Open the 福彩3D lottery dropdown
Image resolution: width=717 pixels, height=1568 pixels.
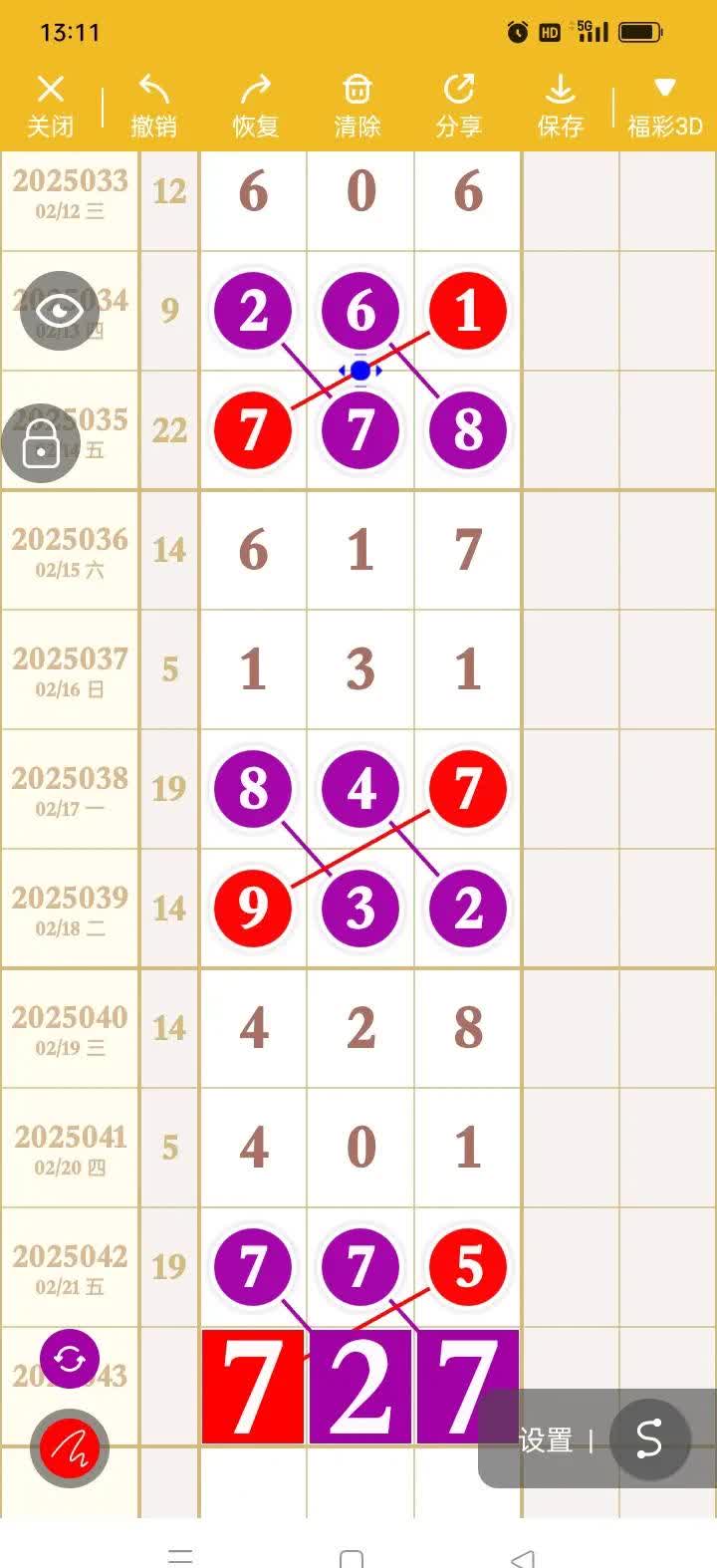(x=664, y=108)
